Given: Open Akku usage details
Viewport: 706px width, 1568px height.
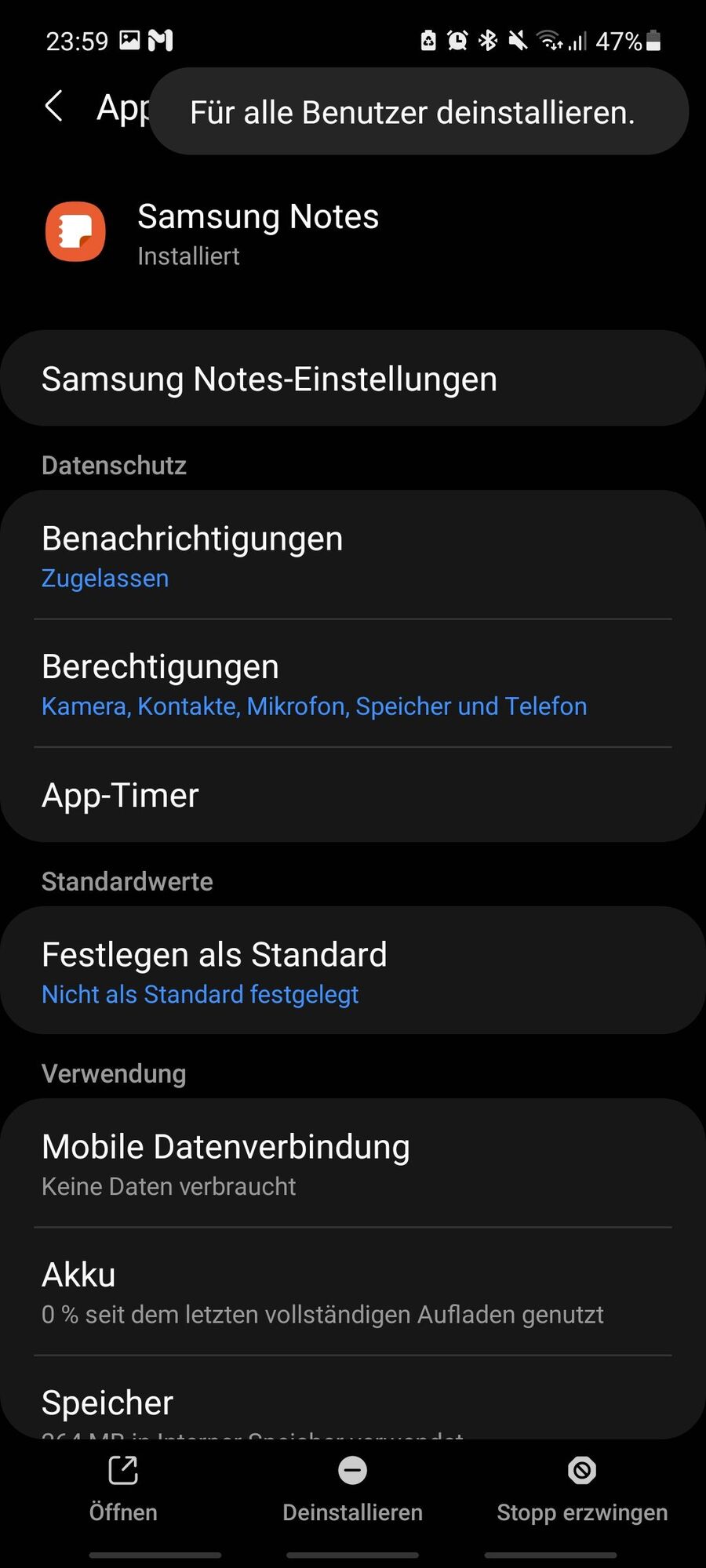Looking at the screenshot, I should tap(353, 1291).
